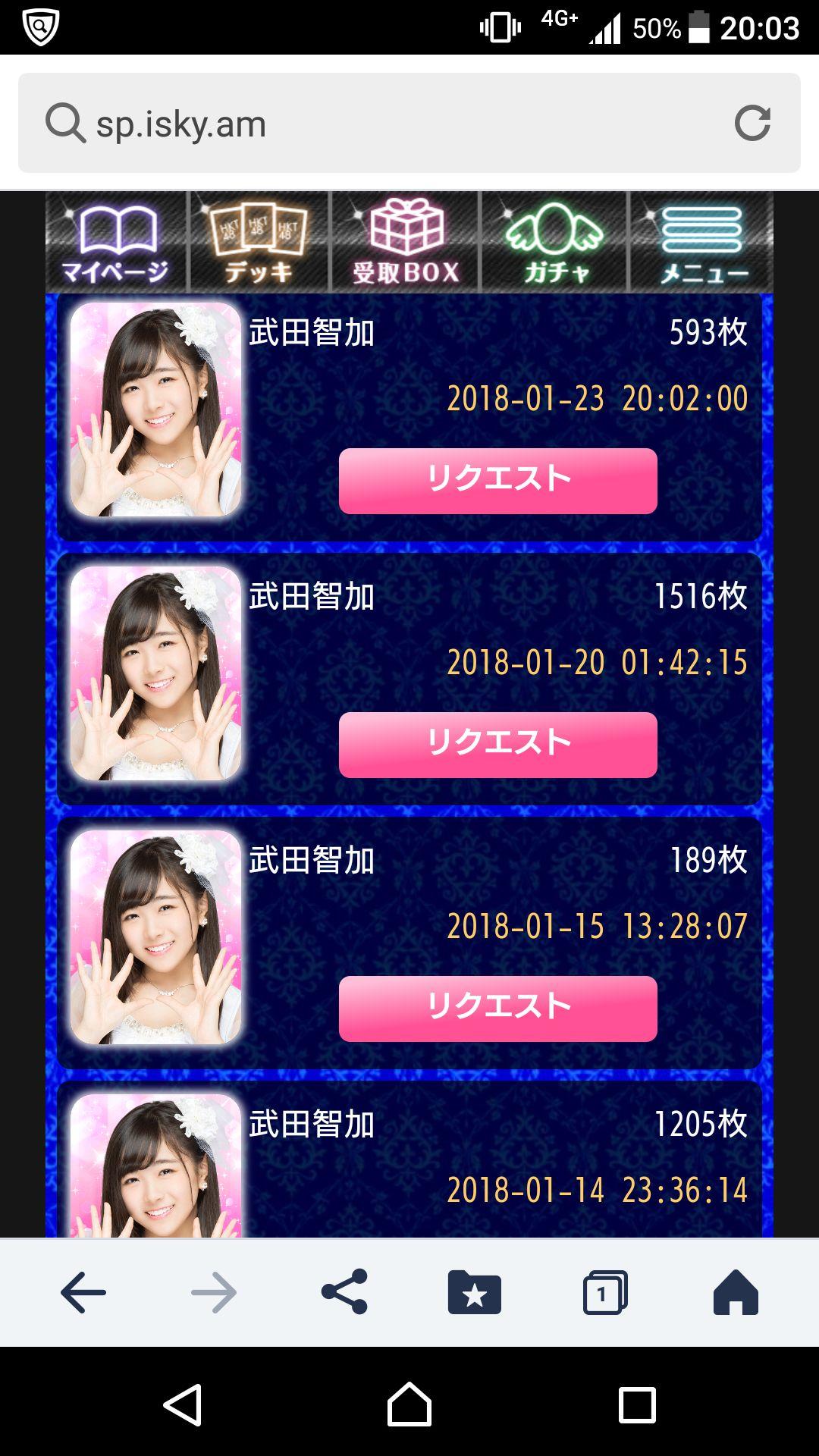Open the bookmarks folder
The height and width of the screenshot is (1456, 819).
click(x=475, y=1292)
